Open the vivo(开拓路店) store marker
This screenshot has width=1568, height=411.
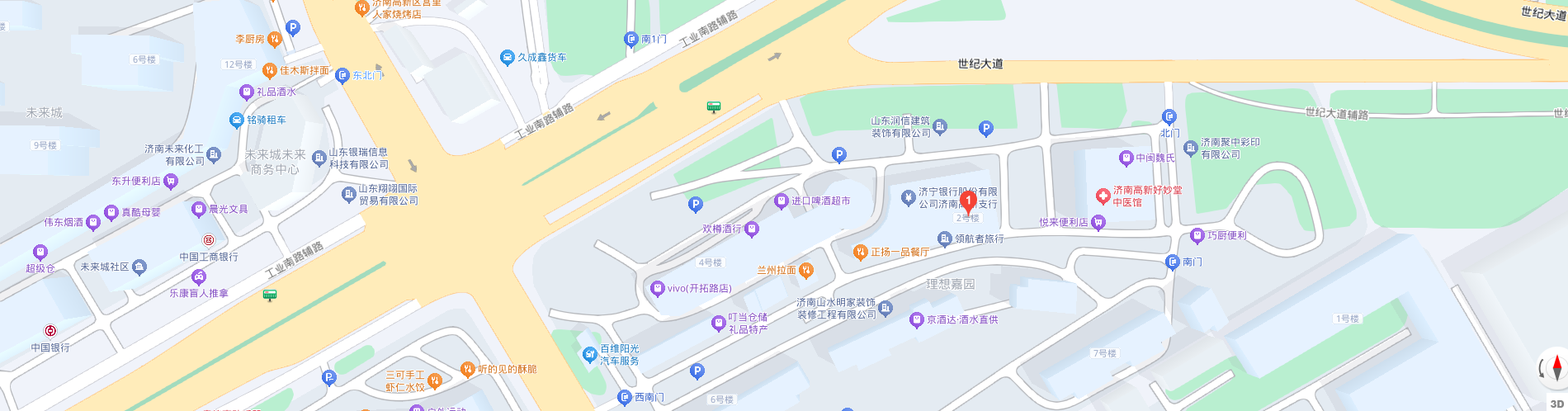click(658, 288)
